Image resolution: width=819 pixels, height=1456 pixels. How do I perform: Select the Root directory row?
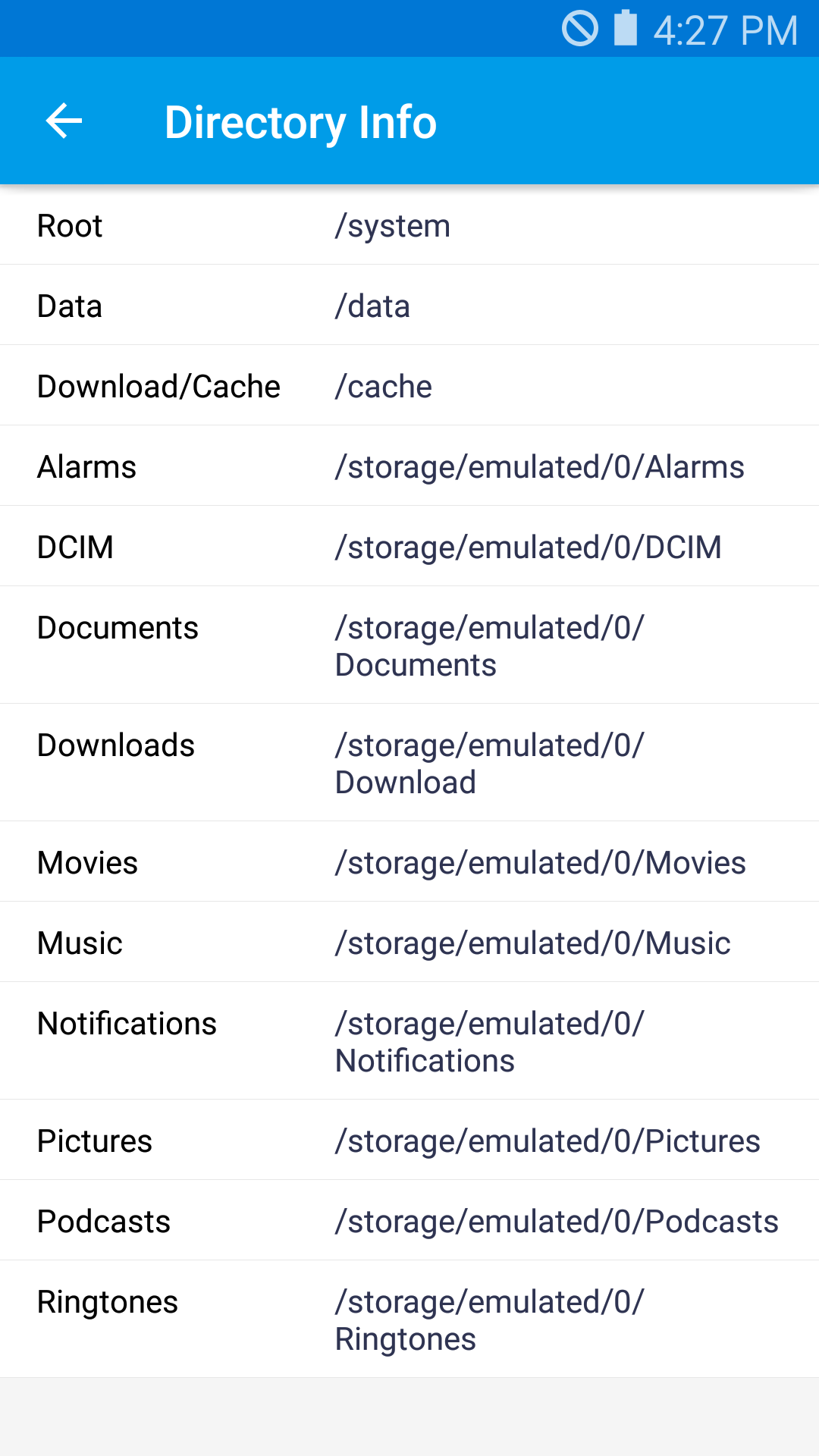[409, 226]
